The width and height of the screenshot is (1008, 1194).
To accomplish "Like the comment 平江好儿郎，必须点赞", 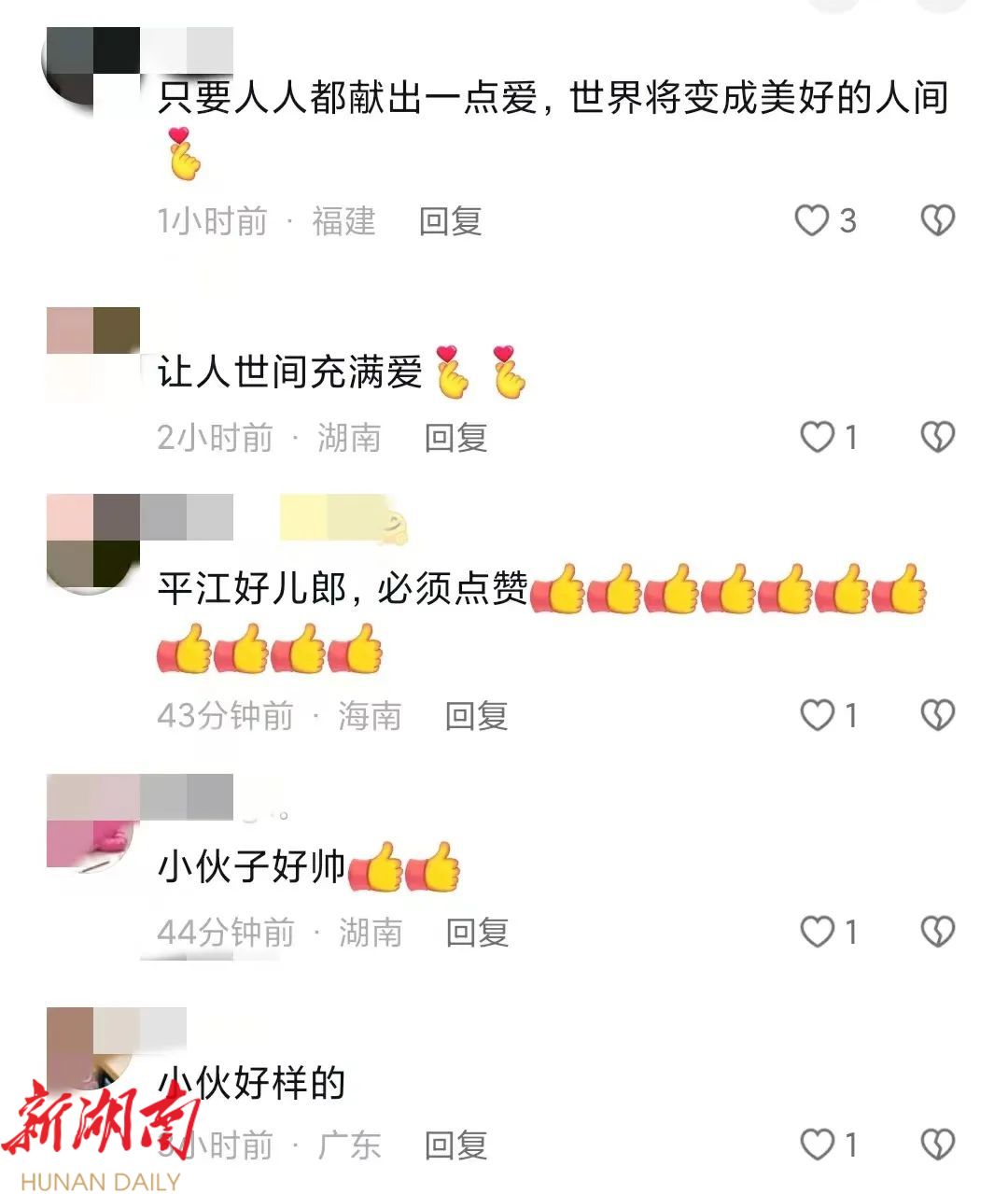I will 818,716.
